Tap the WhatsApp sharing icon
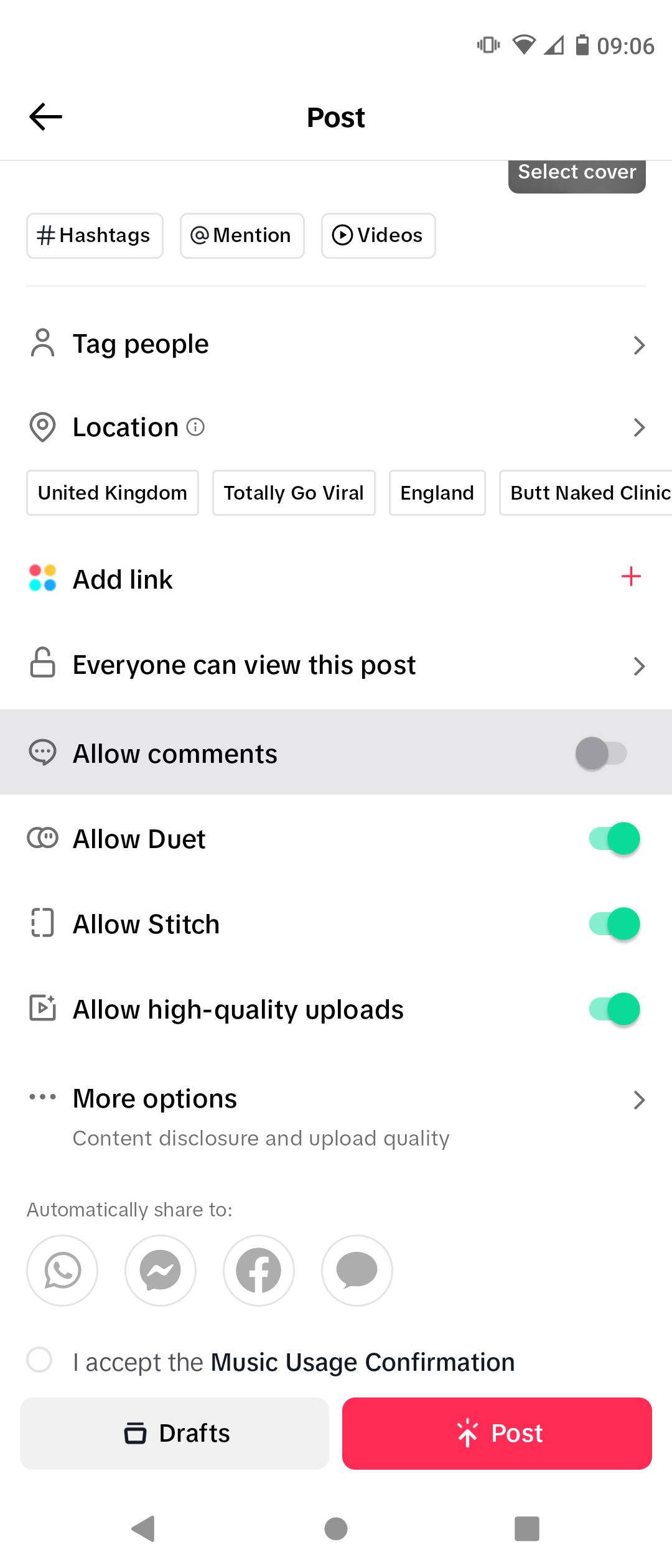Screen dimensions: 672x1568 coord(62,1271)
